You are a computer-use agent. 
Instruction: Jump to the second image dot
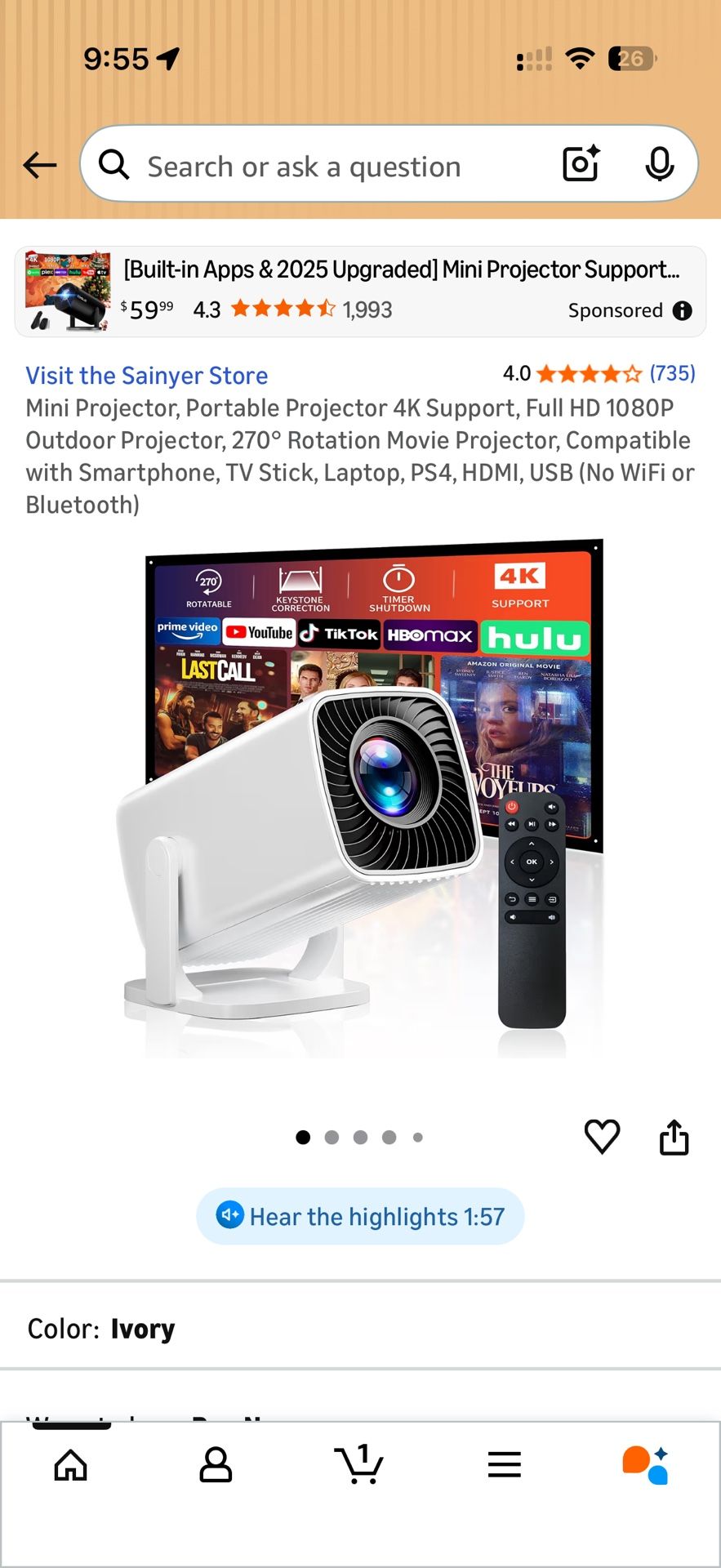332,1137
